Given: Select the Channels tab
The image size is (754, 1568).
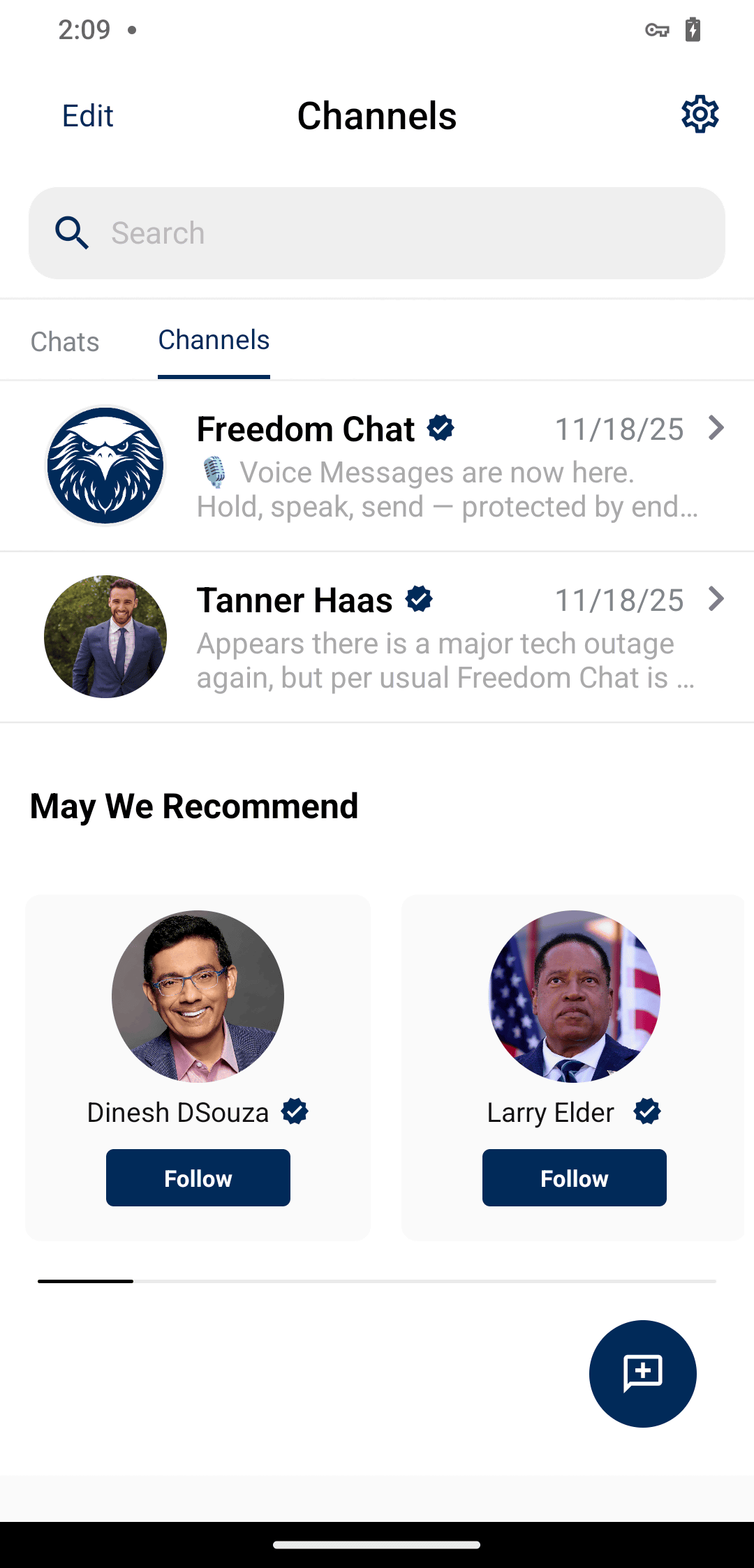Looking at the screenshot, I should click(214, 340).
